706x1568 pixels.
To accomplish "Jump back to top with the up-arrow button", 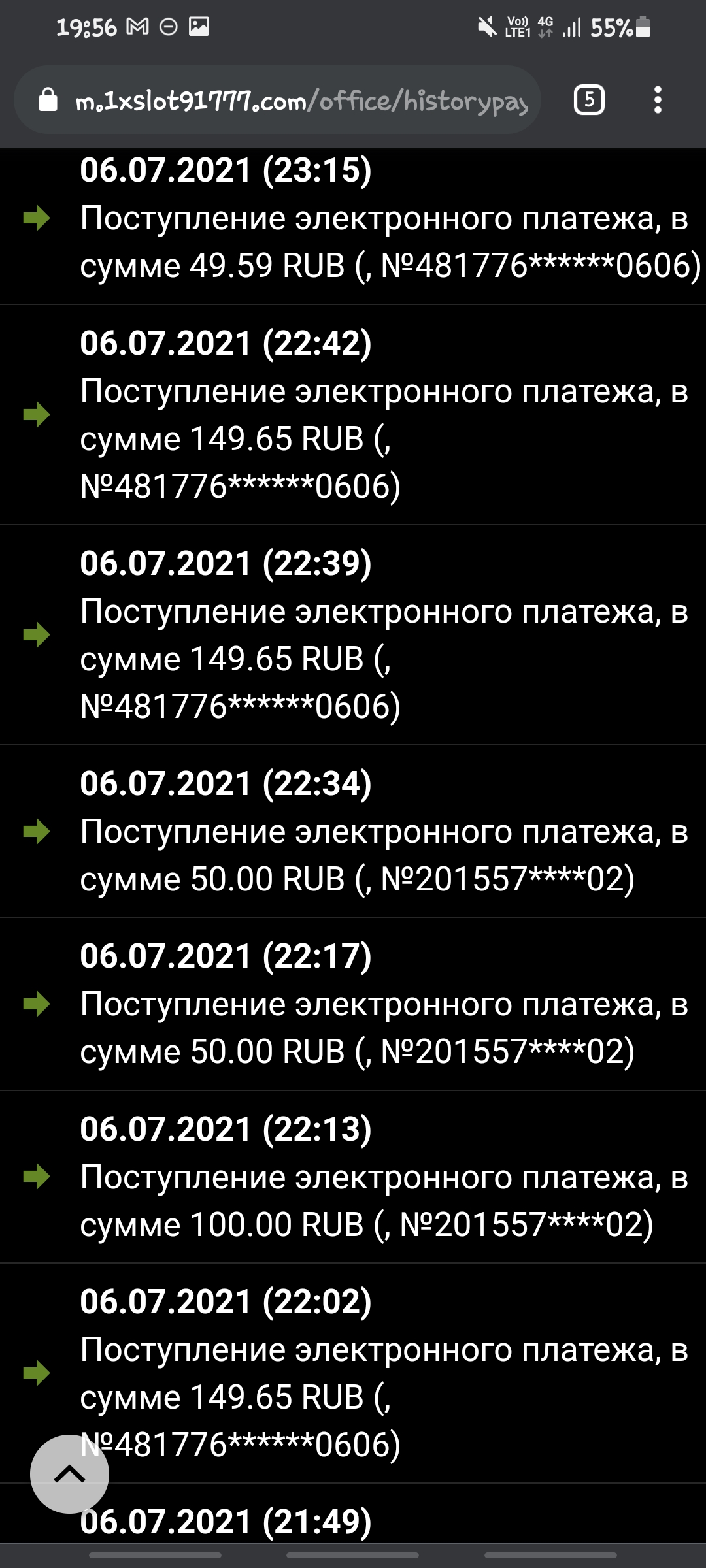I will point(69,1474).
